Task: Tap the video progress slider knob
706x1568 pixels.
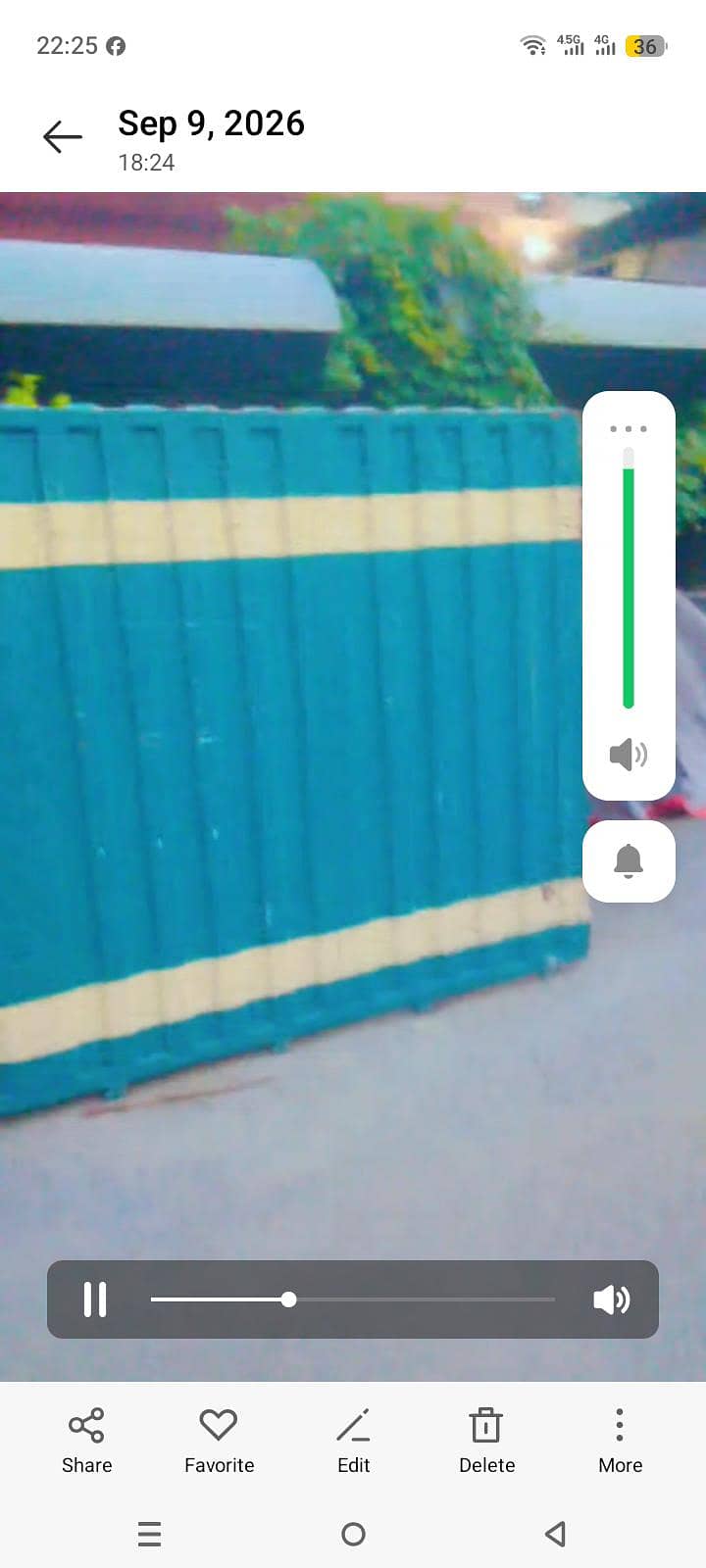Action: (x=288, y=1299)
